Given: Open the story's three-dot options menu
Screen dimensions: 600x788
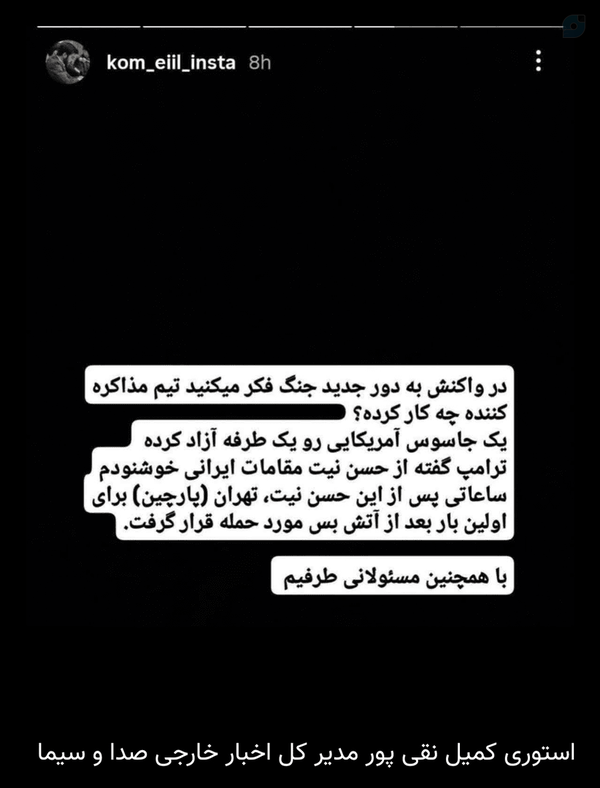Looking at the screenshot, I should pyautogui.click(x=538, y=61).
